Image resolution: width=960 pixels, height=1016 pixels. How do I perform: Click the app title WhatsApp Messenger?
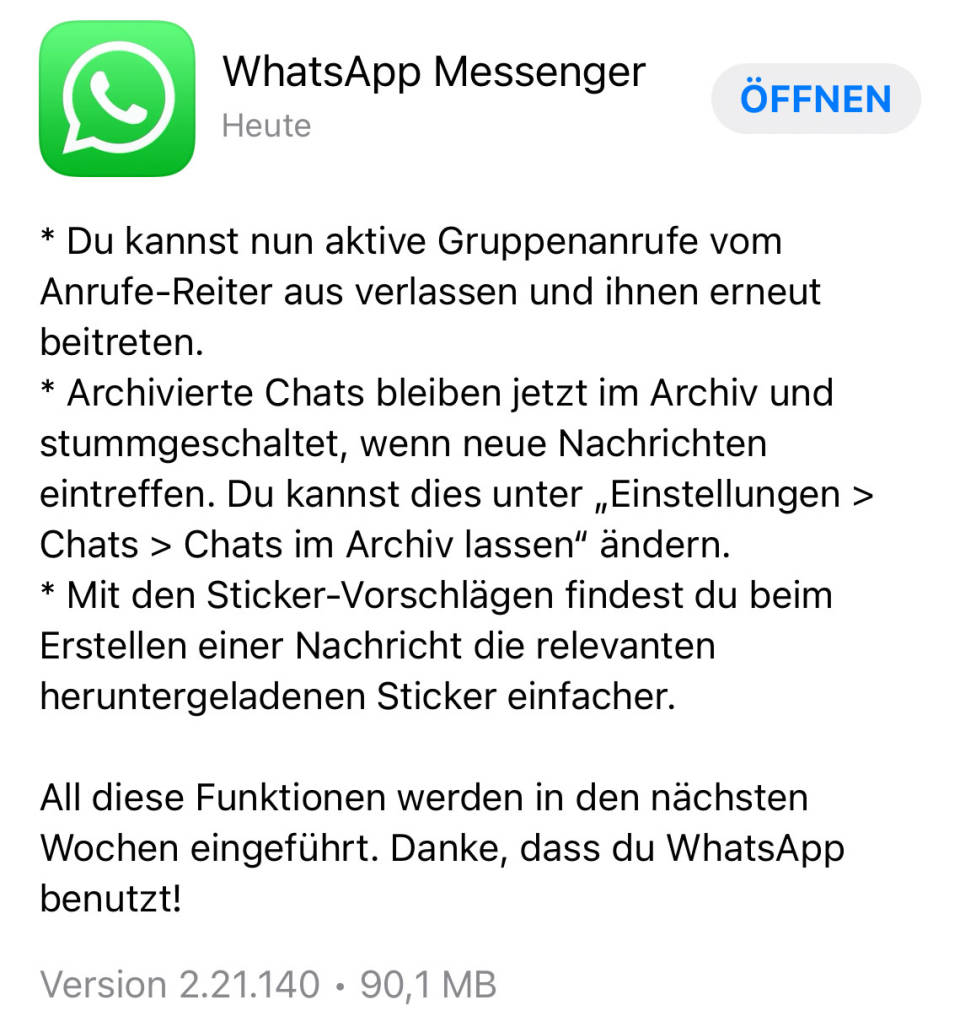(x=434, y=71)
